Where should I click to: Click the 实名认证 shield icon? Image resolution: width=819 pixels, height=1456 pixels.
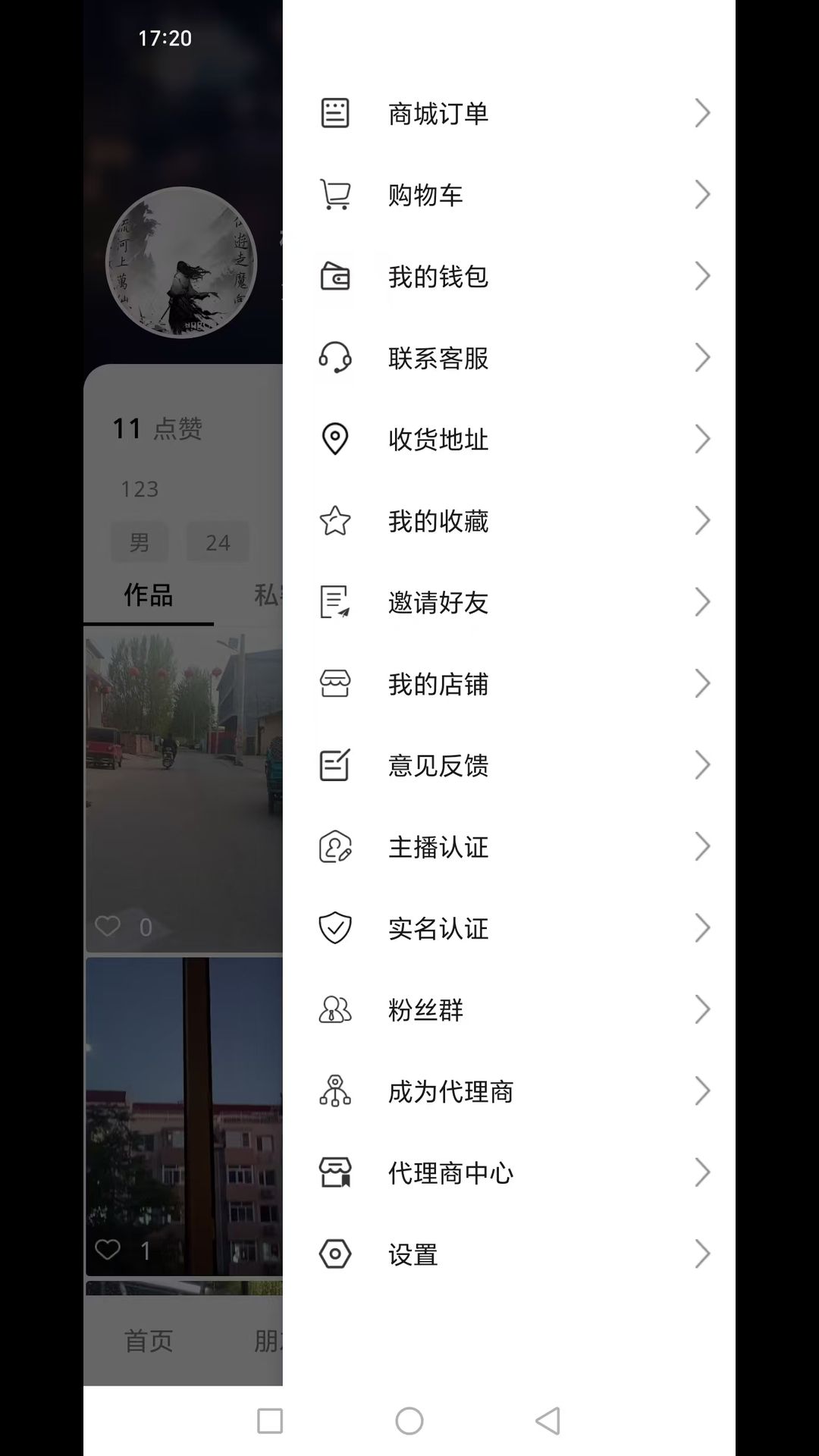click(334, 928)
